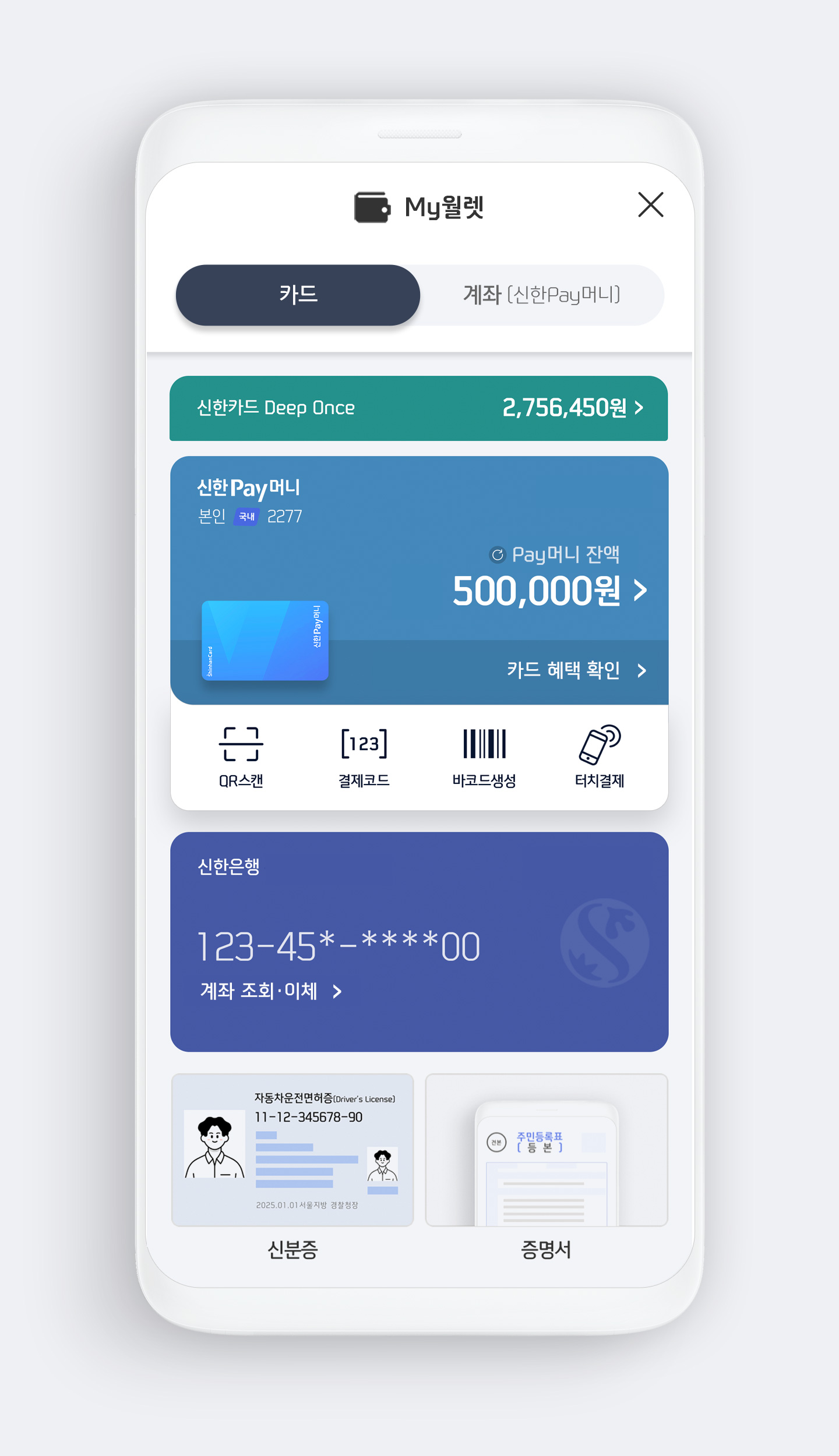Open the 증명서 certificates tile
This screenshot has width=839, height=1456.
pyautogui.click(x=546, y=1150)
